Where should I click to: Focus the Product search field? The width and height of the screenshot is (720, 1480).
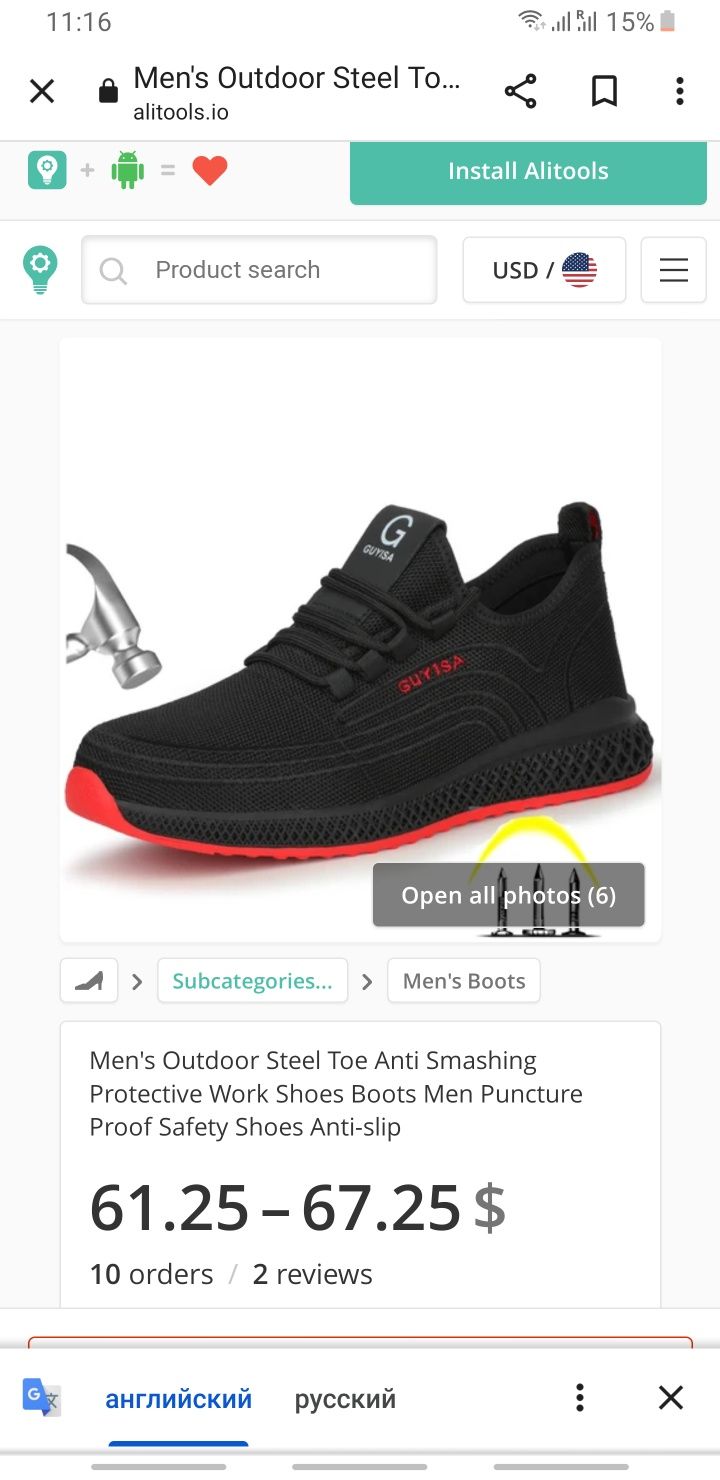click(x=259, y=270)
